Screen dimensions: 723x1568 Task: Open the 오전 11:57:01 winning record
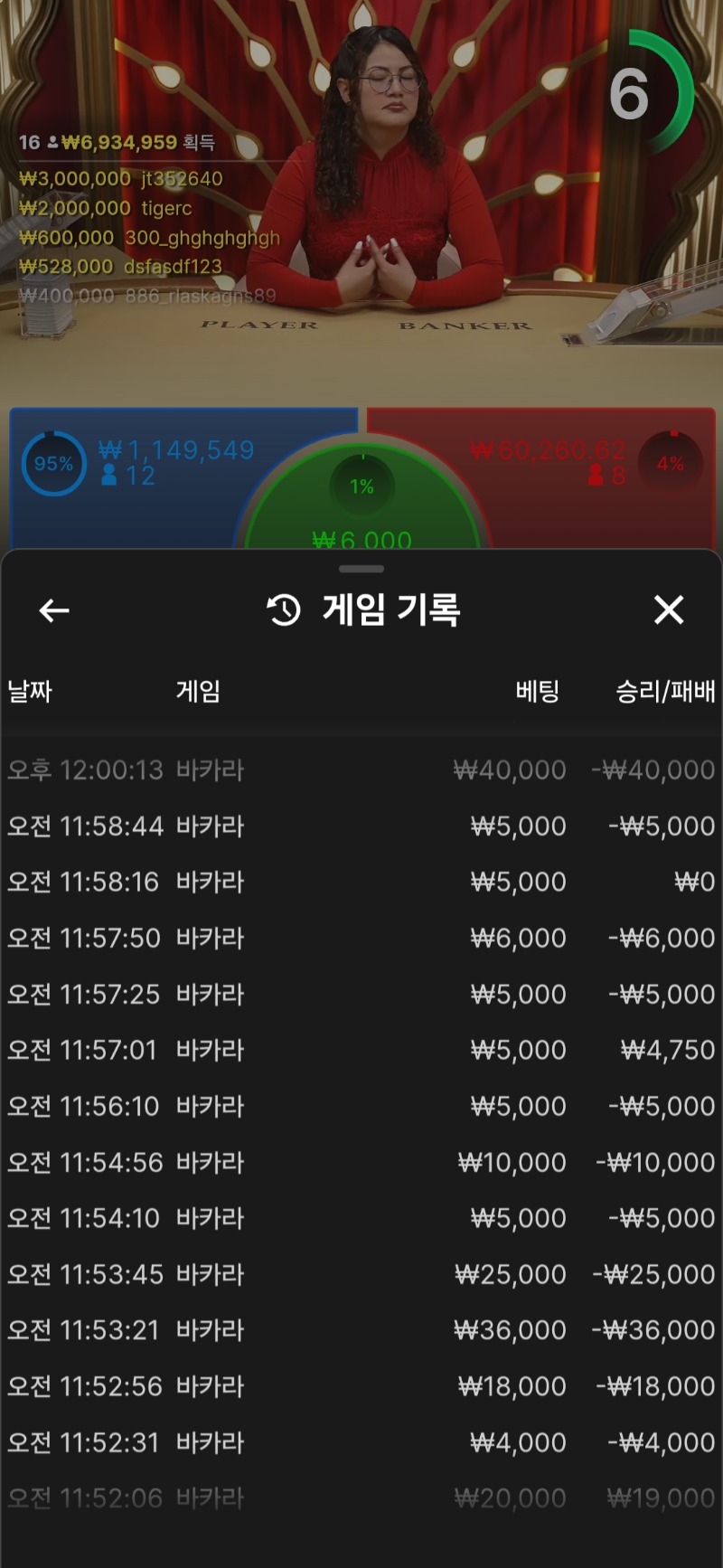coord(361,1050)
